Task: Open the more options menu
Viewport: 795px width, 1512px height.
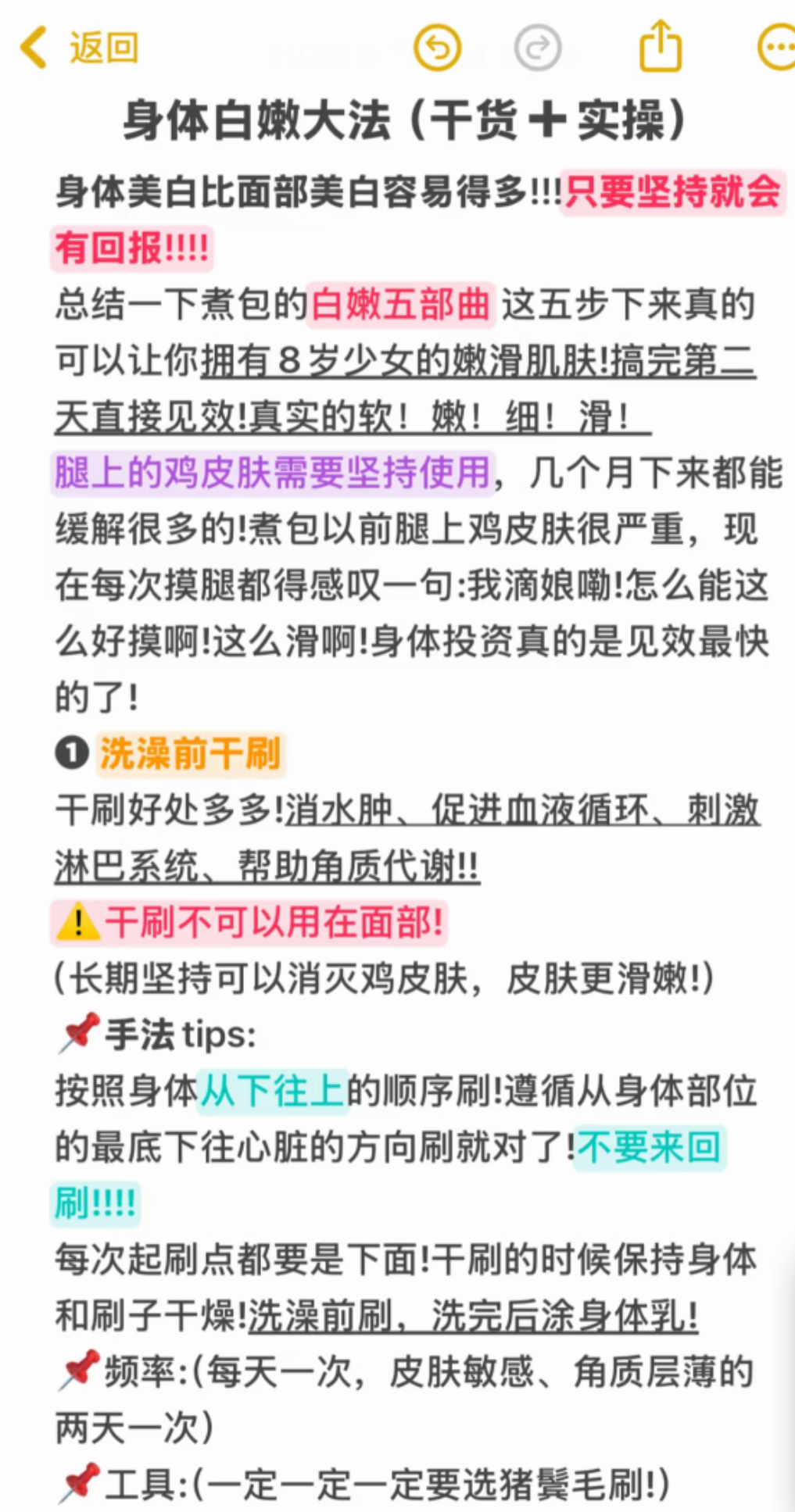Action: [776, 48]
